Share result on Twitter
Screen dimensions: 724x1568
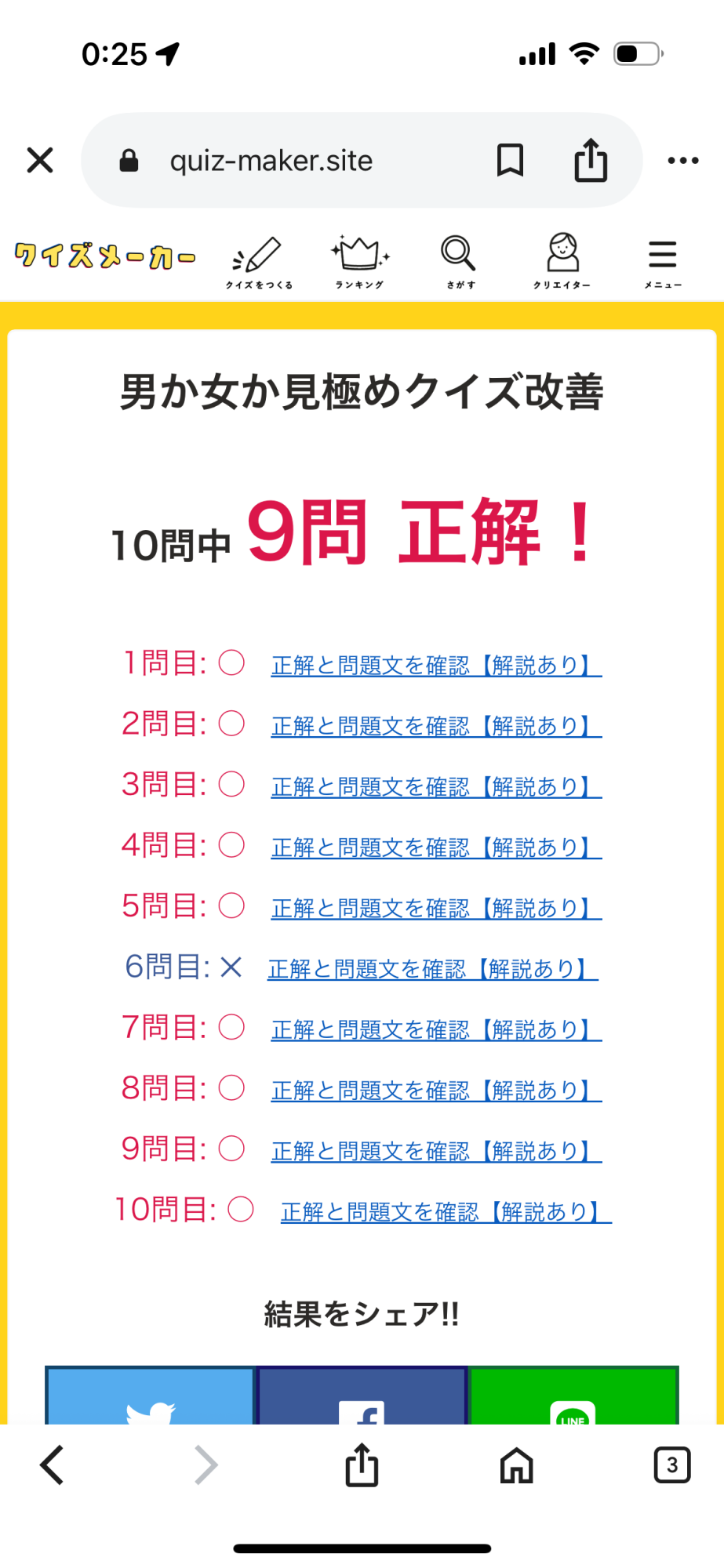(x=150, y=1395)
